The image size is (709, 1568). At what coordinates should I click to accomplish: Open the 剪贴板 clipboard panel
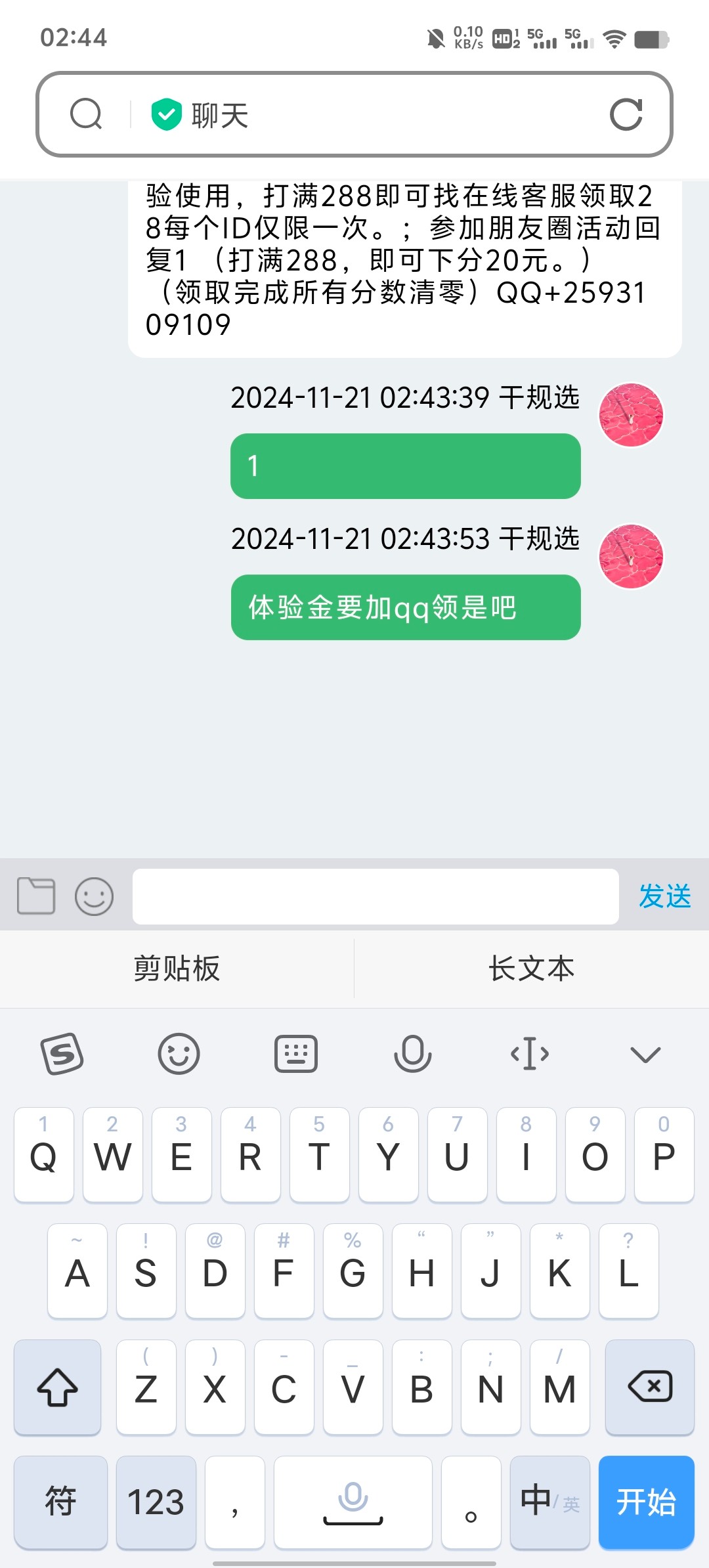coord(177,969)
